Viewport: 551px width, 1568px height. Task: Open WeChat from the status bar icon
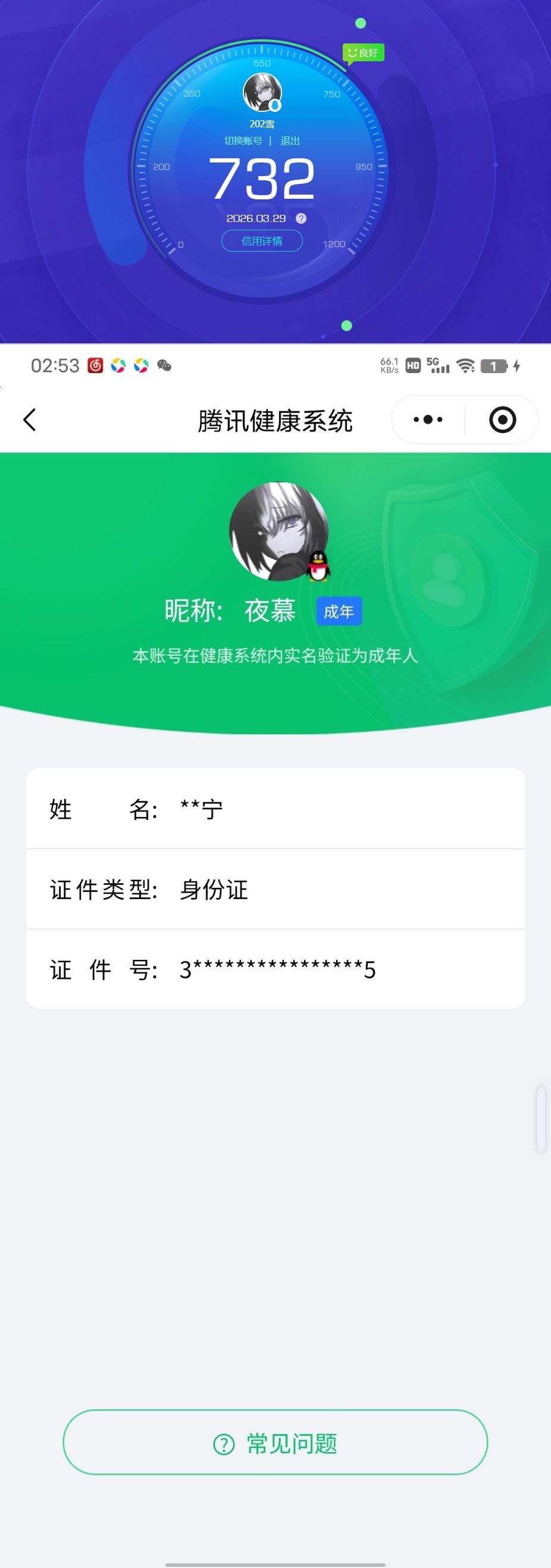(164, 366)
